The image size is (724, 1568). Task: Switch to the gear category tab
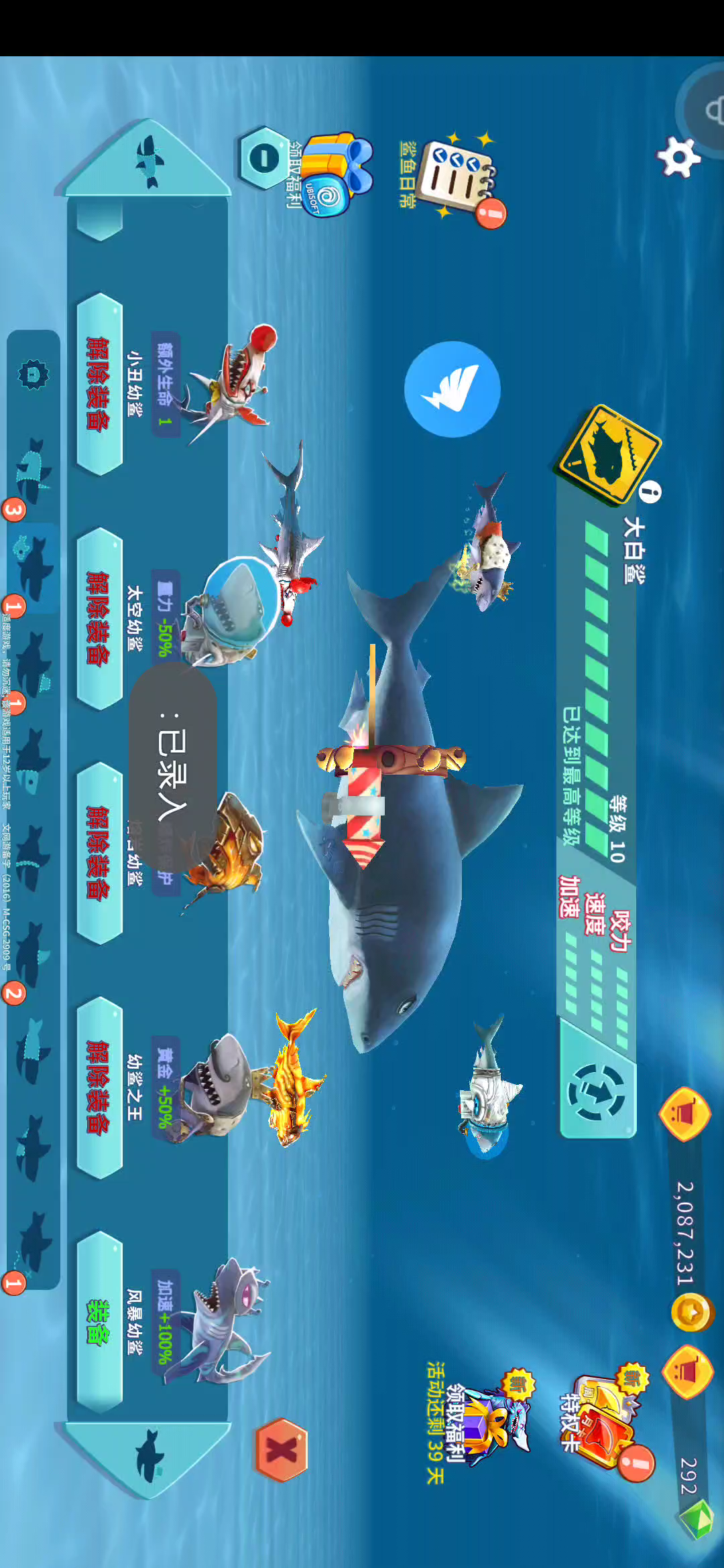[x=34, y=375]
